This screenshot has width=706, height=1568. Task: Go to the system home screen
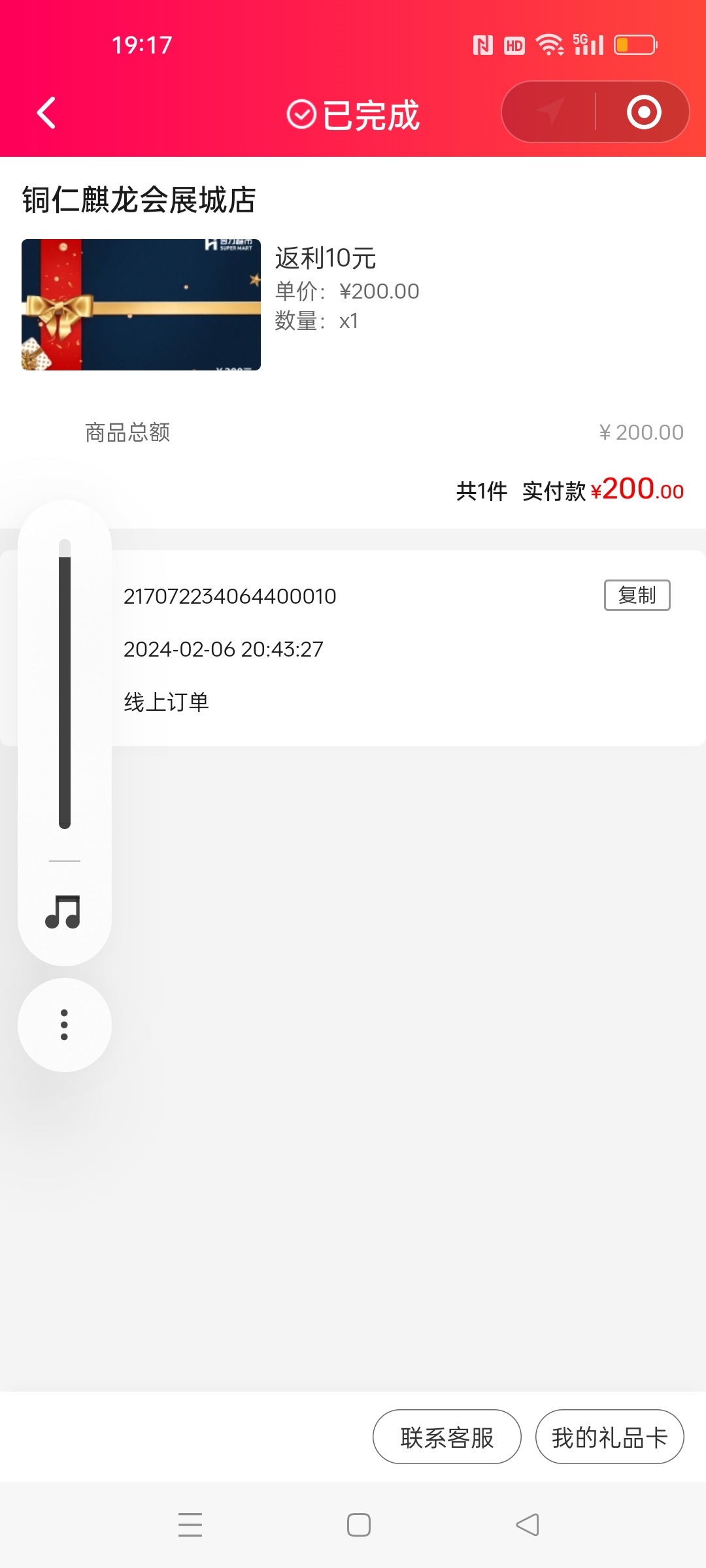click(359, 1525)
